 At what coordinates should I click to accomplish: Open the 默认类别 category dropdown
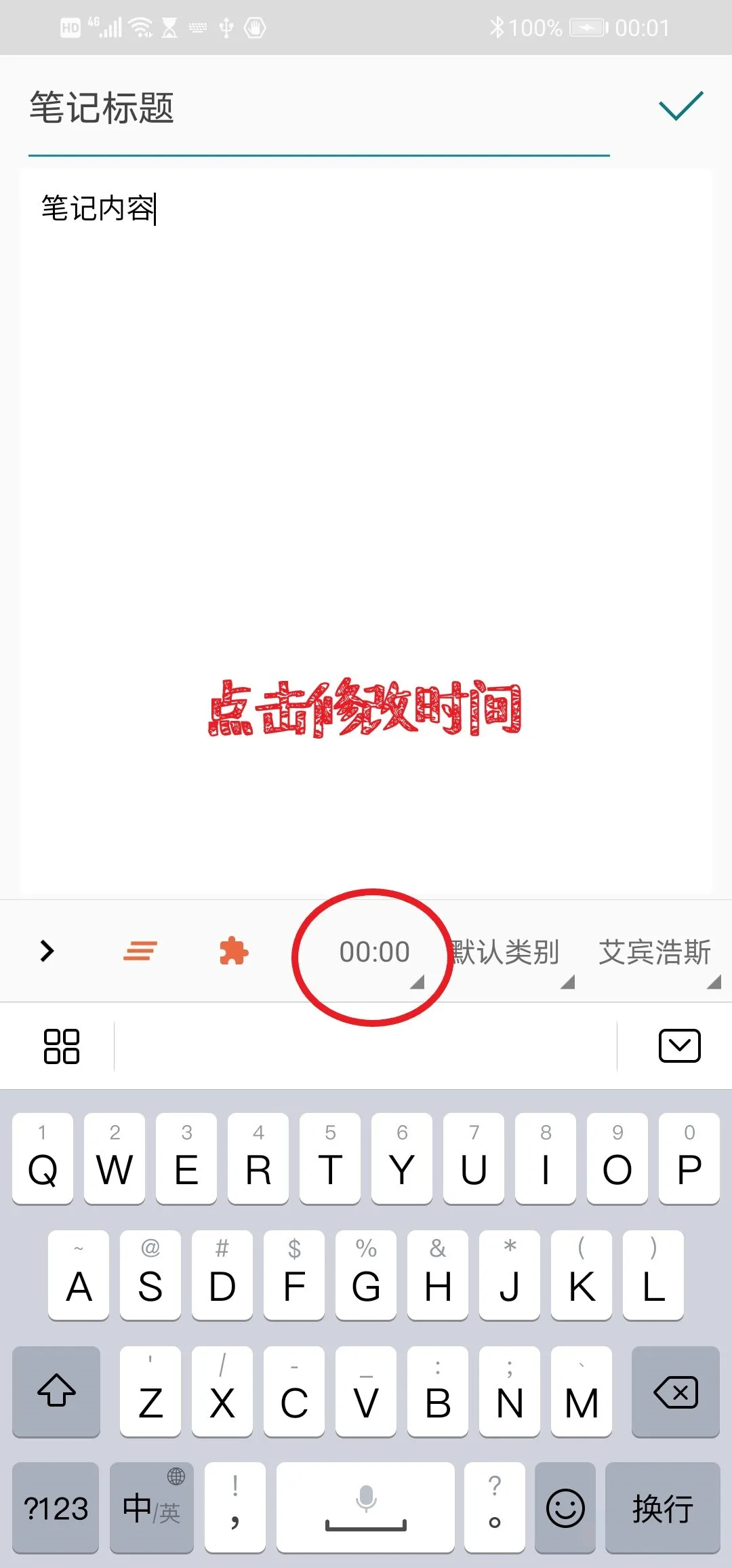[507, 952]
